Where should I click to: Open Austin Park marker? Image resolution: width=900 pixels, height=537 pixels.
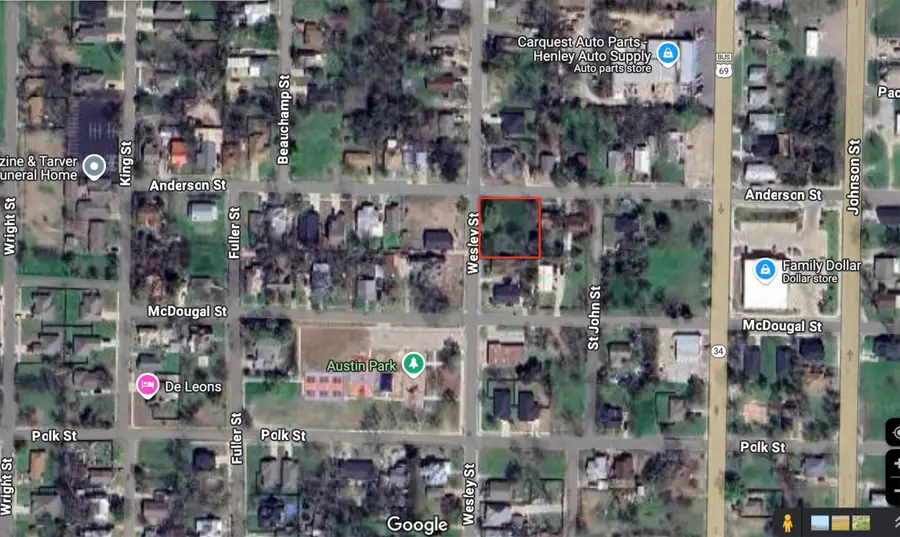click(413, 361)
